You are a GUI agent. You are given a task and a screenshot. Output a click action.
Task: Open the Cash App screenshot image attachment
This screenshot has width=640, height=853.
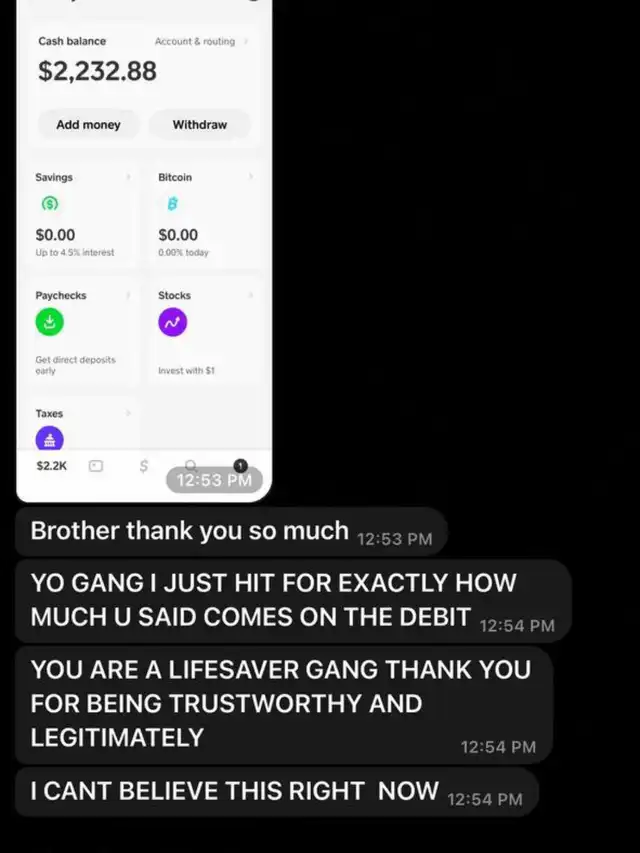tap(143, 250)
